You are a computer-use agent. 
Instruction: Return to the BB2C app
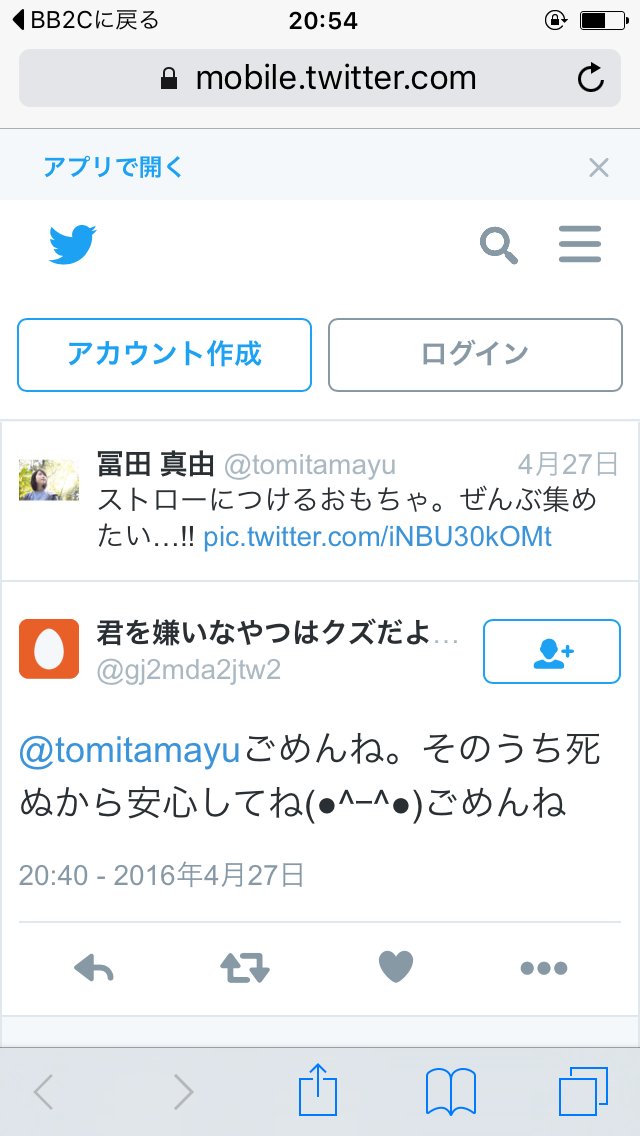pos(85,19)
